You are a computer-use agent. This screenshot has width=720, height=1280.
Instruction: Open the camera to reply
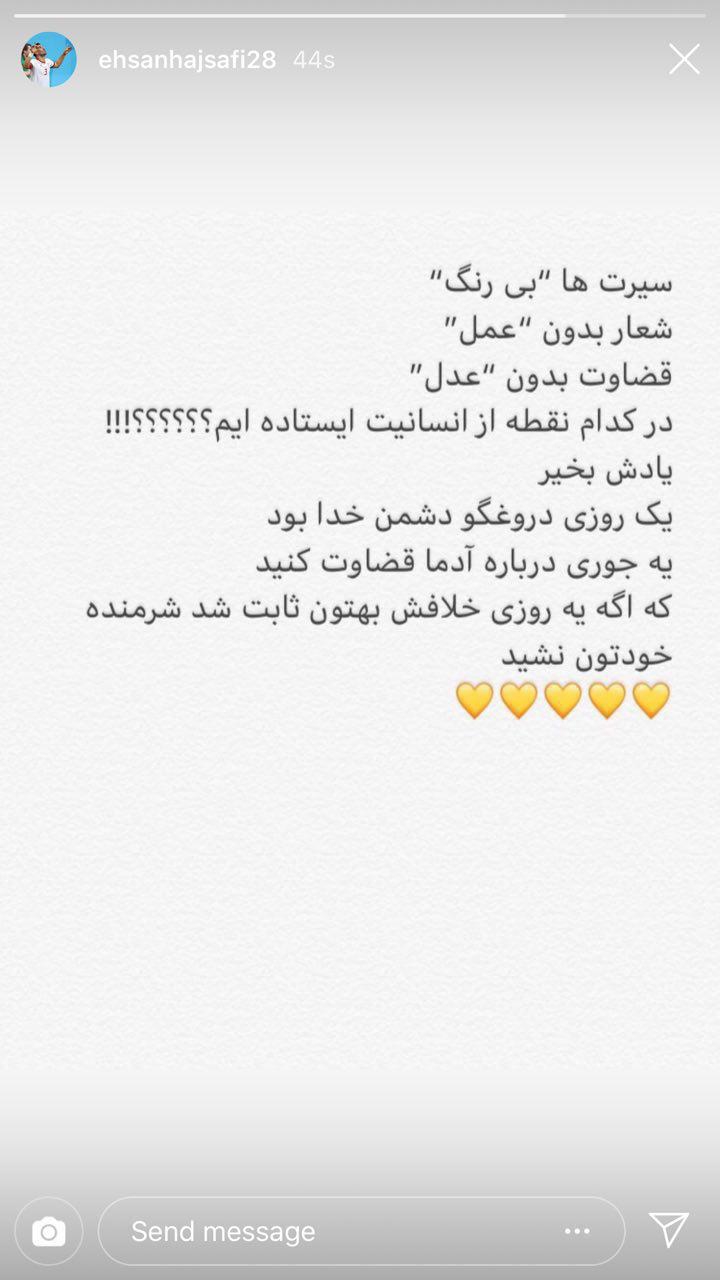click(48, 1231)
